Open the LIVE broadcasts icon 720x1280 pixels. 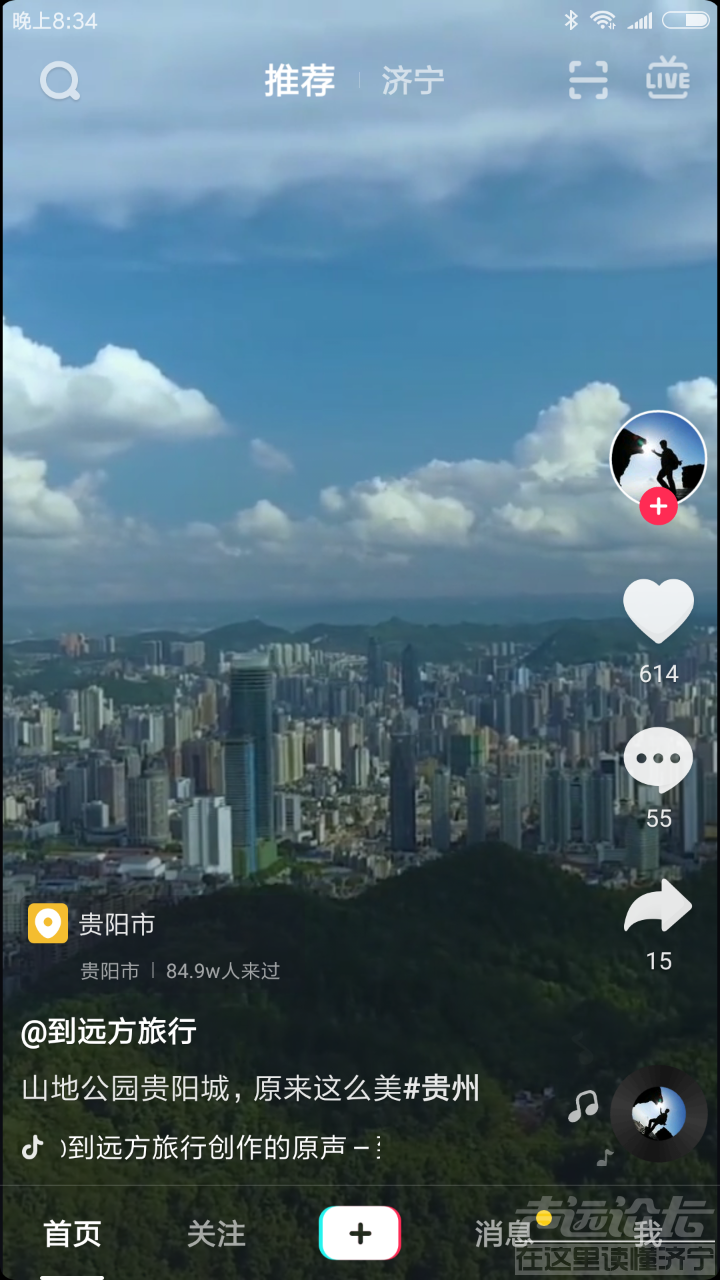click(x=668, y=79)
